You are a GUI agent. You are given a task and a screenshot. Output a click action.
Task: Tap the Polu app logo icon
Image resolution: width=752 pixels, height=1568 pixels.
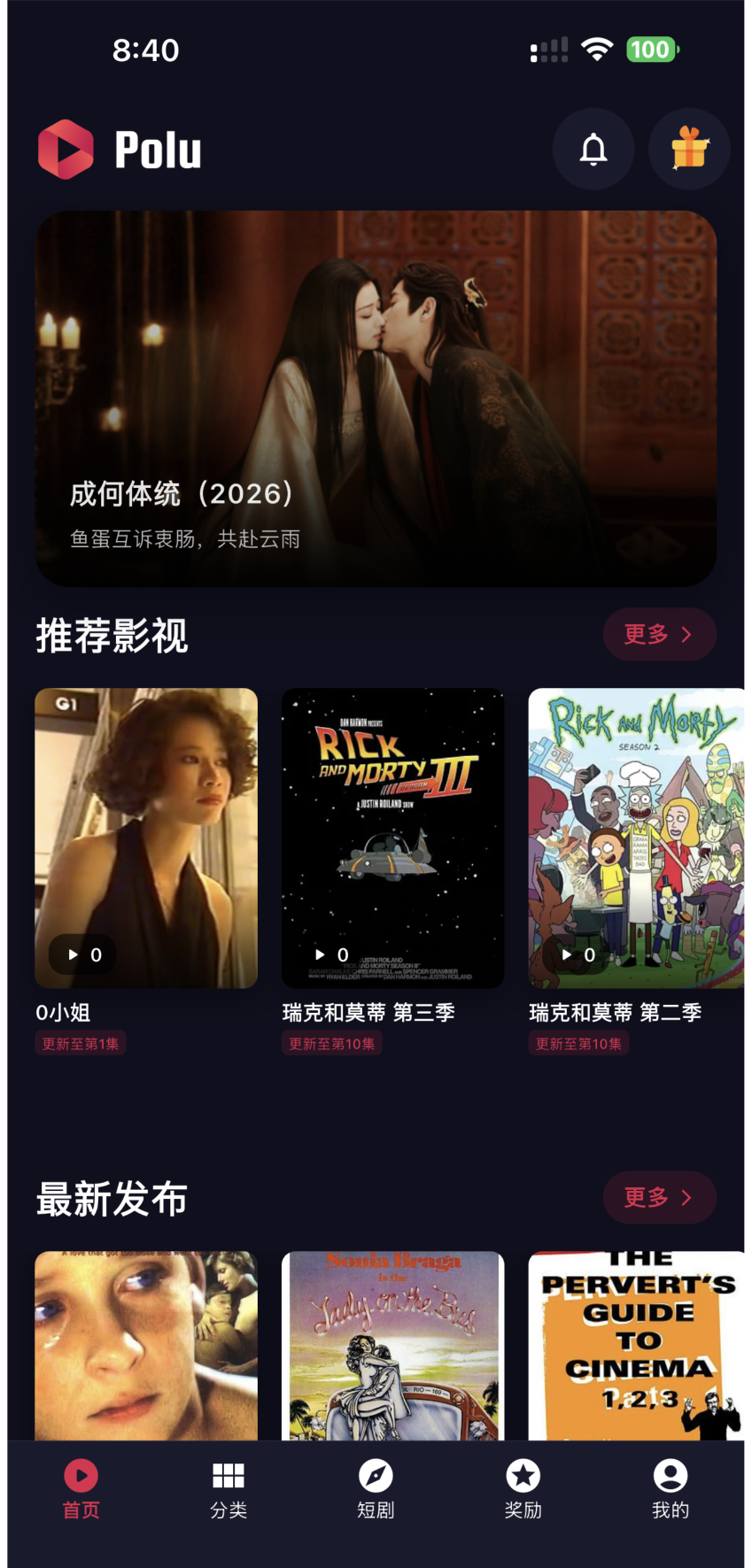tap(64, 149)
